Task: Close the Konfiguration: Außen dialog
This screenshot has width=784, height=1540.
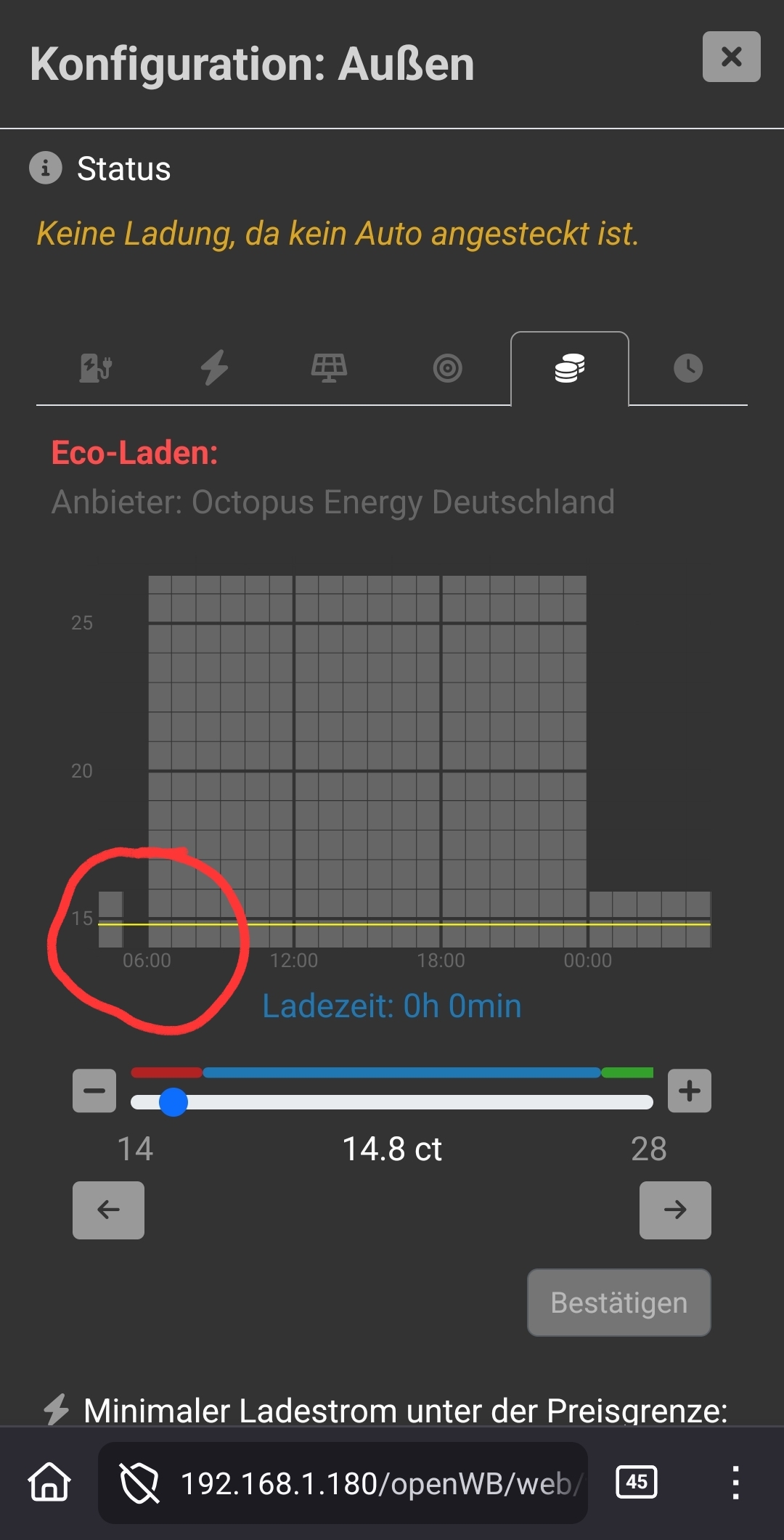Action: tap(731, 57)
